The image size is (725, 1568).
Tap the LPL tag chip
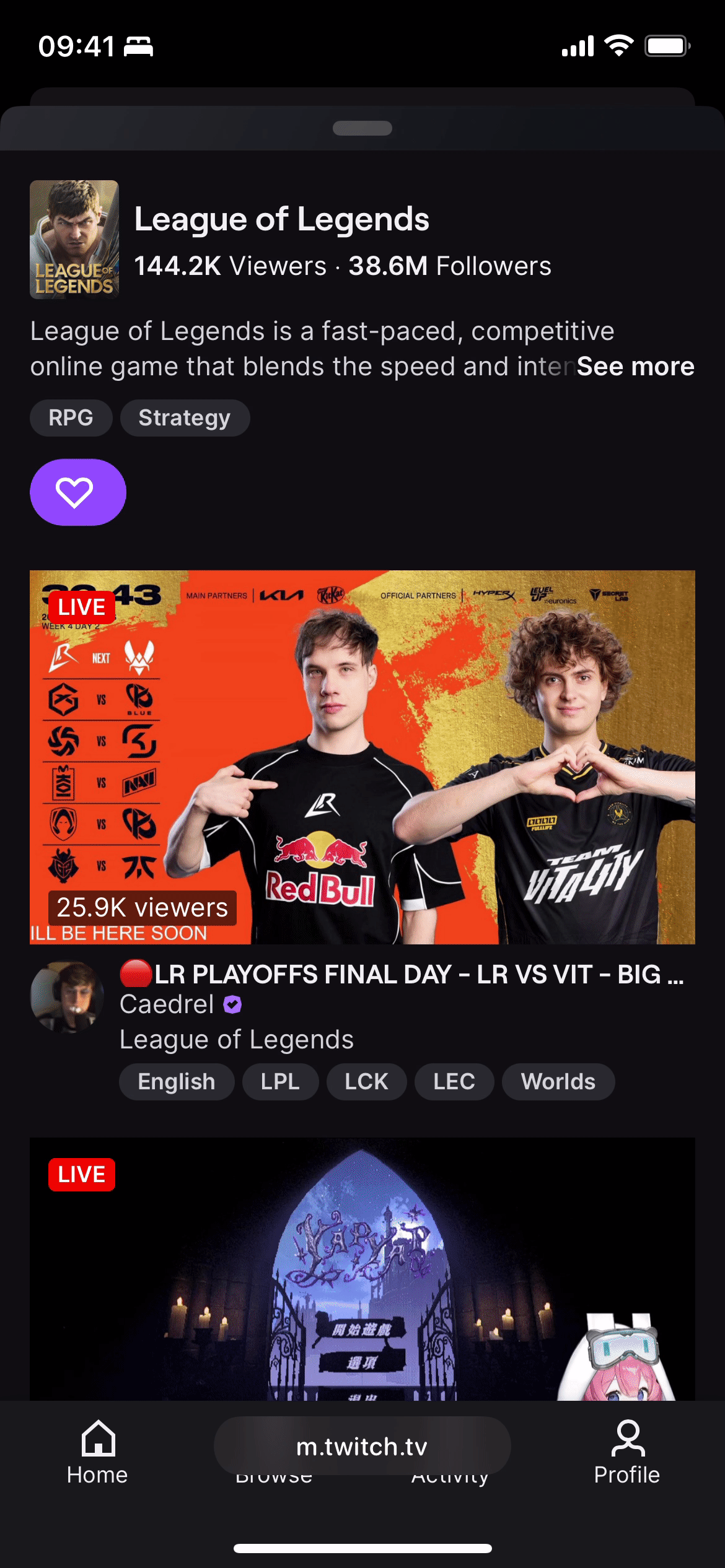click(280, 1082)
